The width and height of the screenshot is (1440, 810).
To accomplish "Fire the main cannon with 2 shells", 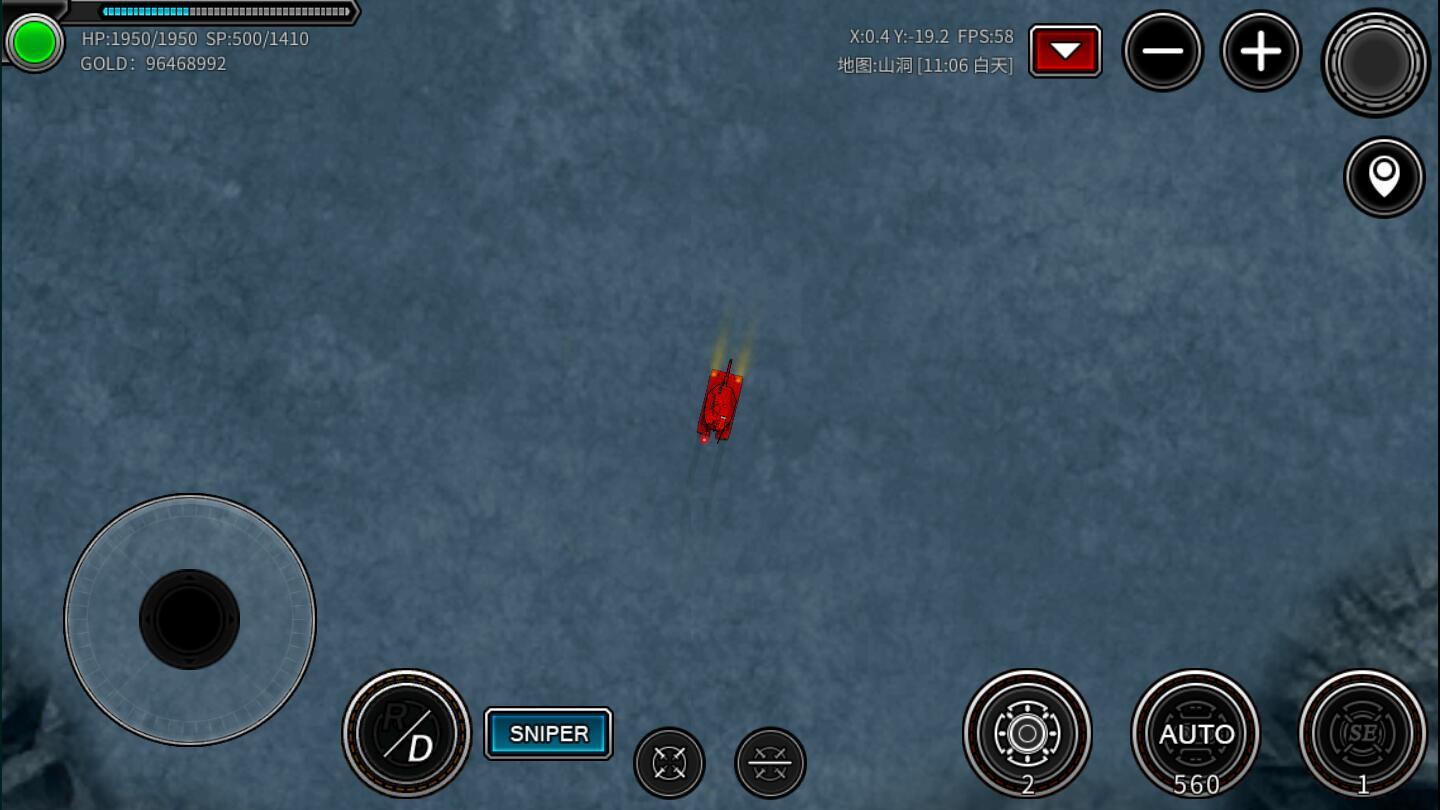I will pyautogui.click(x=1027, y=733).
